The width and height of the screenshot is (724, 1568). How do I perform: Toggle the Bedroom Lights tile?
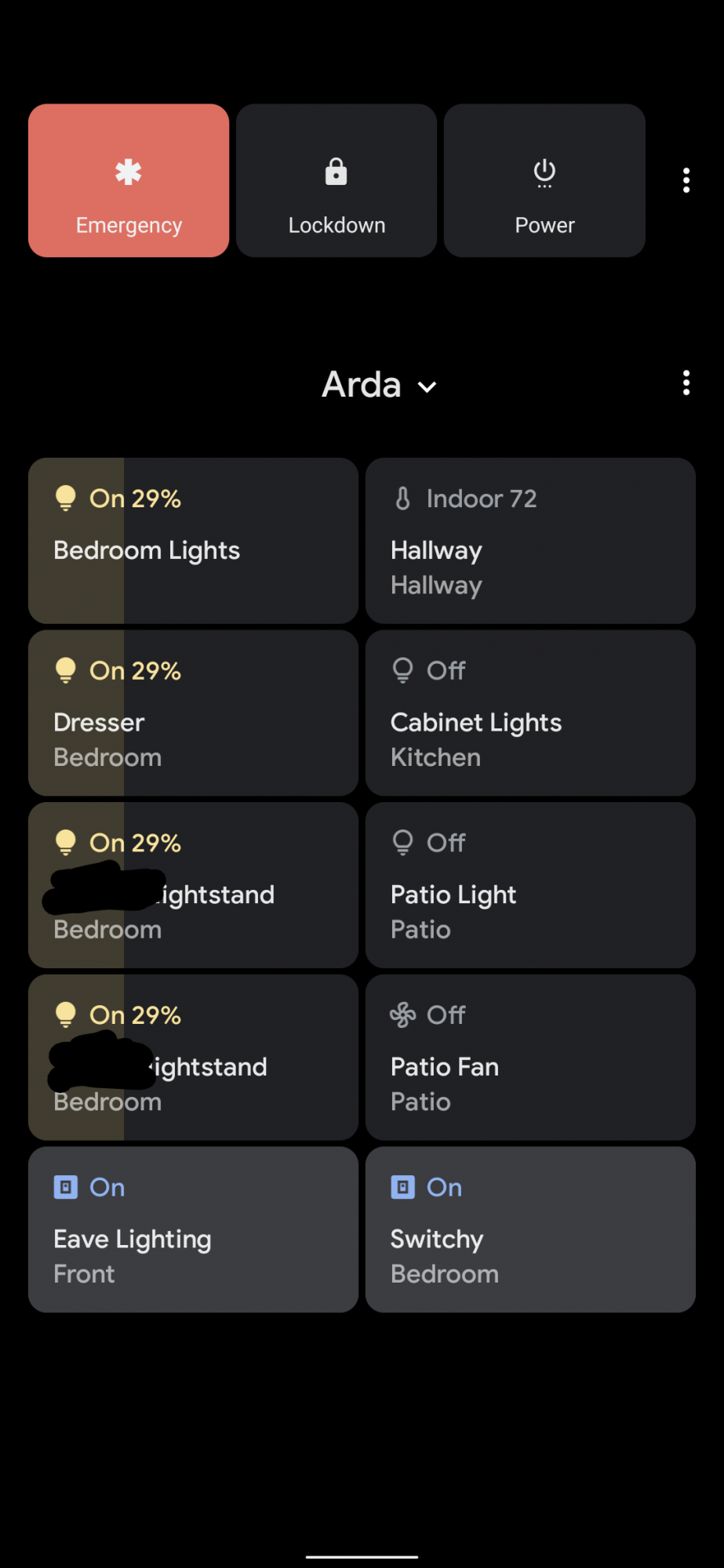193,541
